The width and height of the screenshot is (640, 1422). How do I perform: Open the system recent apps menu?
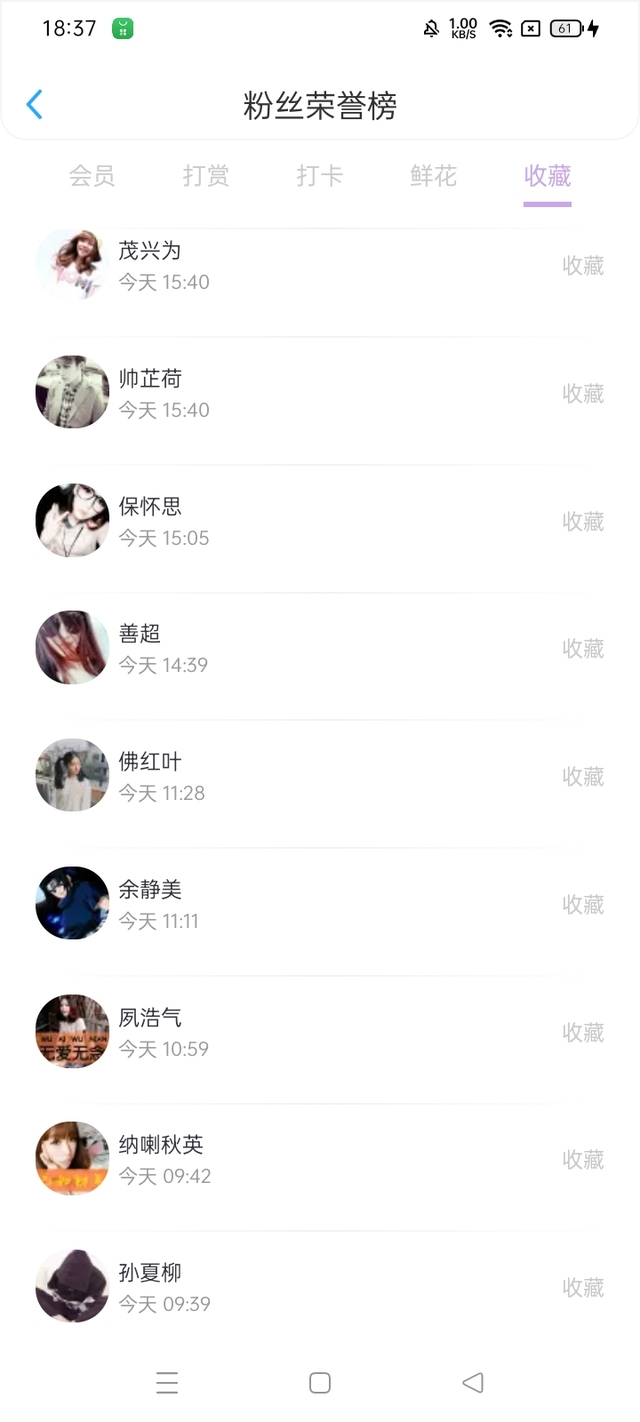coord(167,1383)
